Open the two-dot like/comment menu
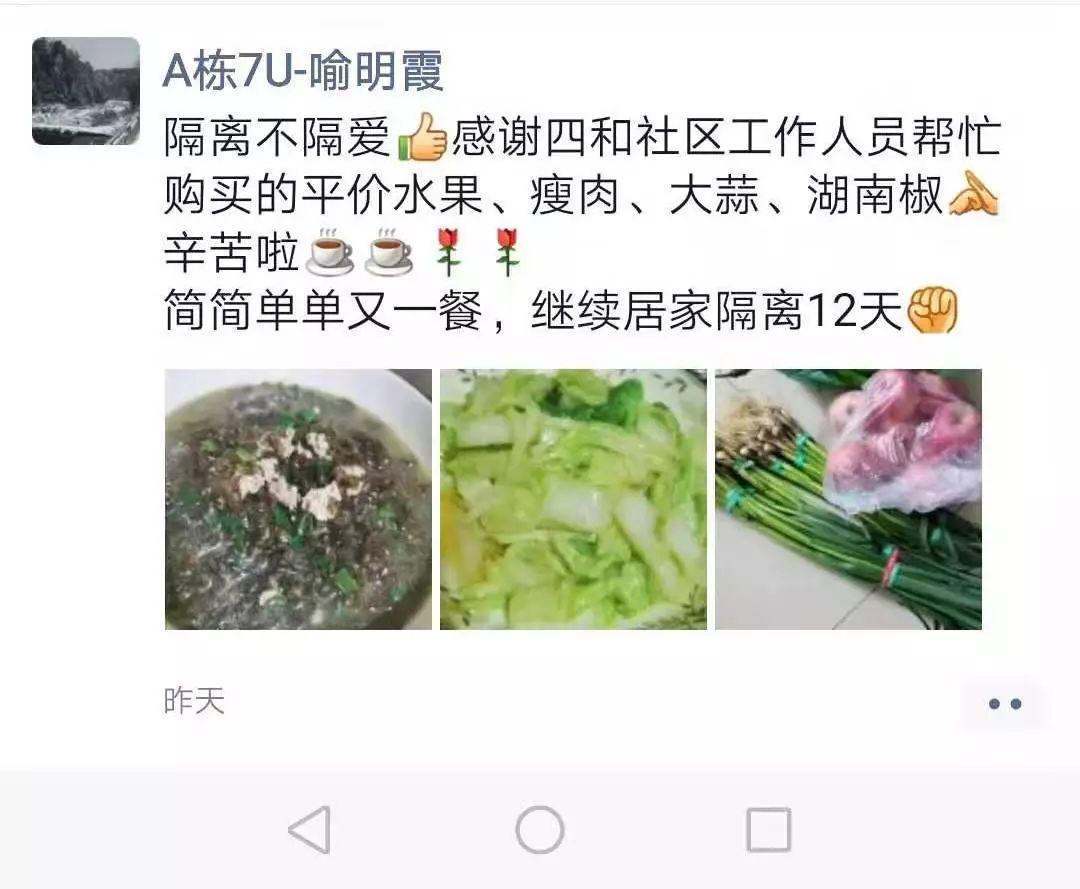The width and height of the screenshot is (1080, 889). coord(1005,704)
